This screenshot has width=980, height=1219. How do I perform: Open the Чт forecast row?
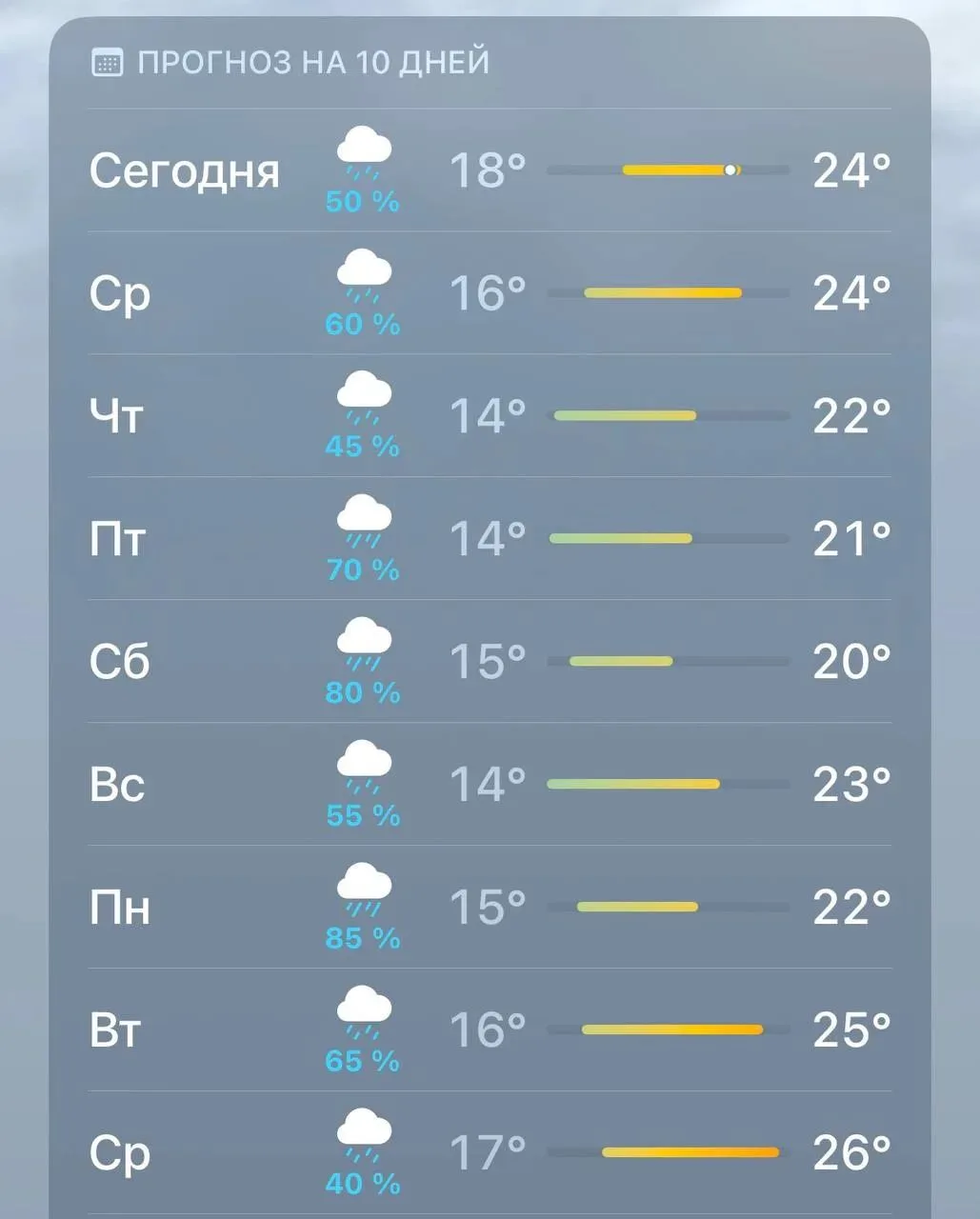[490, 416]
